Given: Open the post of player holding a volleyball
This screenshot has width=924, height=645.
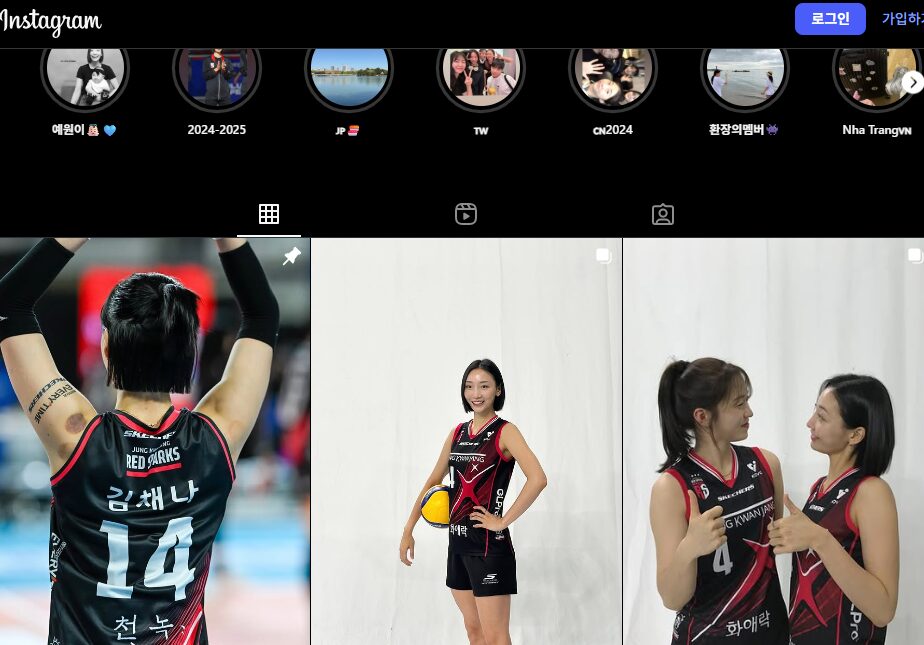Looking at the screenshot, I should click(x=466, y=440).
